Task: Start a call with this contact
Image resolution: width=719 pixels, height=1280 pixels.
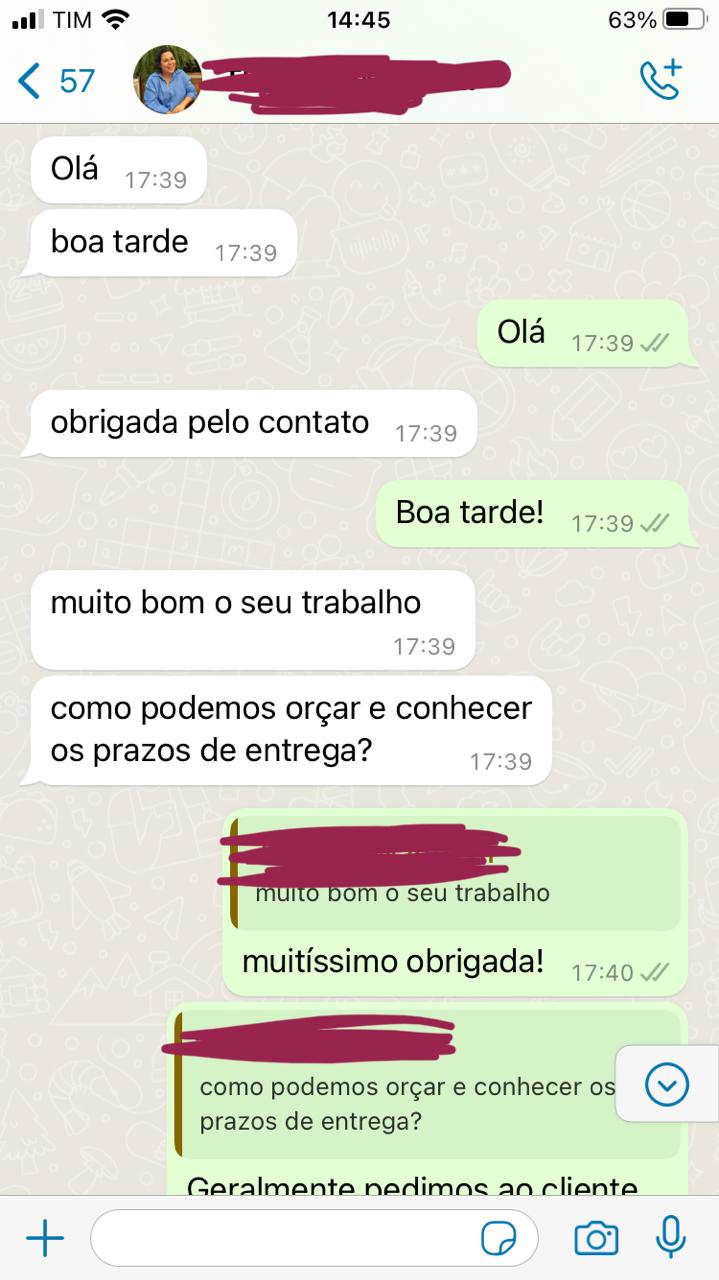Action: coord(661,80)
